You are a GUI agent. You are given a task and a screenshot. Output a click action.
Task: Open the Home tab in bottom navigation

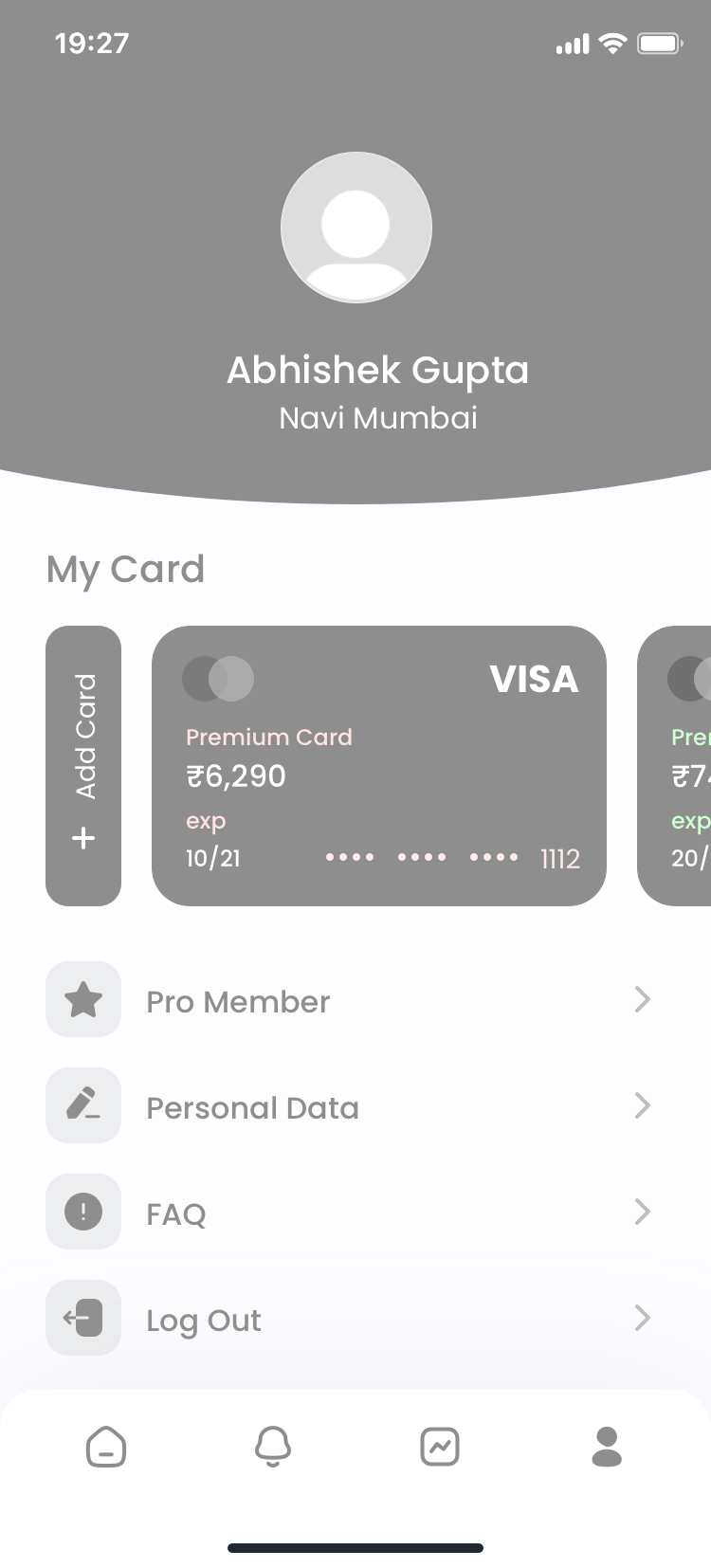tap(105, 1446)
